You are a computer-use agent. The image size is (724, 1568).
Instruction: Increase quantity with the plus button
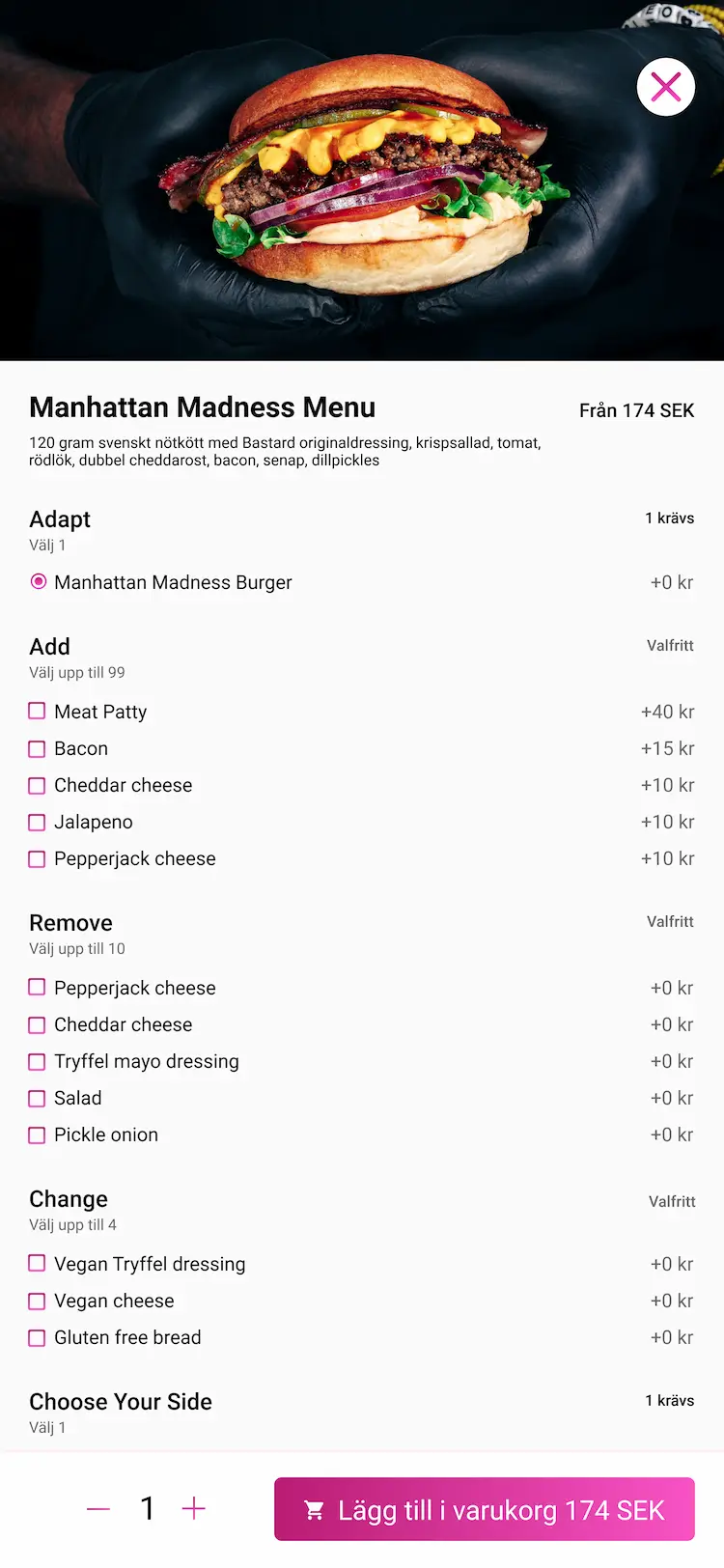click(x=194, y=1509)
